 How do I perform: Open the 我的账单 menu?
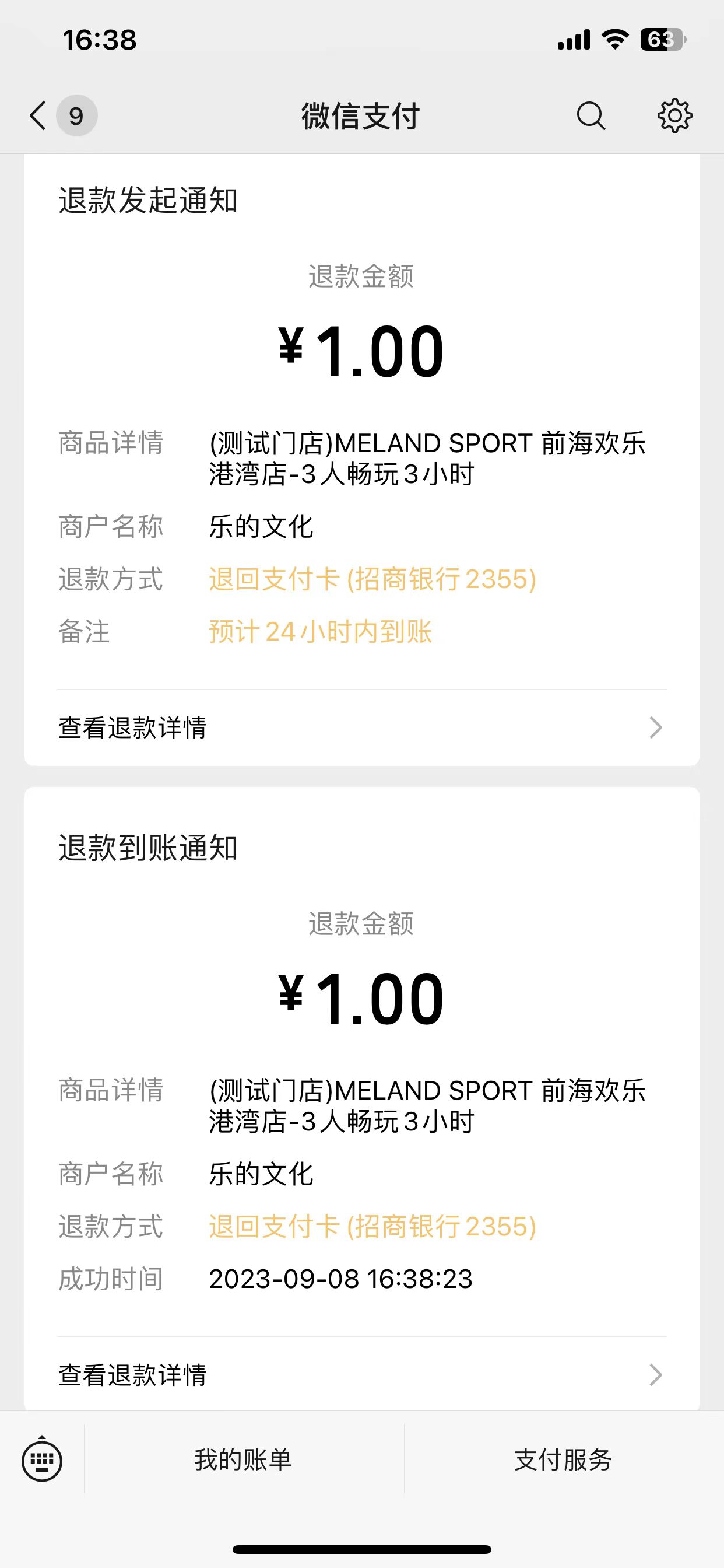click(243, 1459)
